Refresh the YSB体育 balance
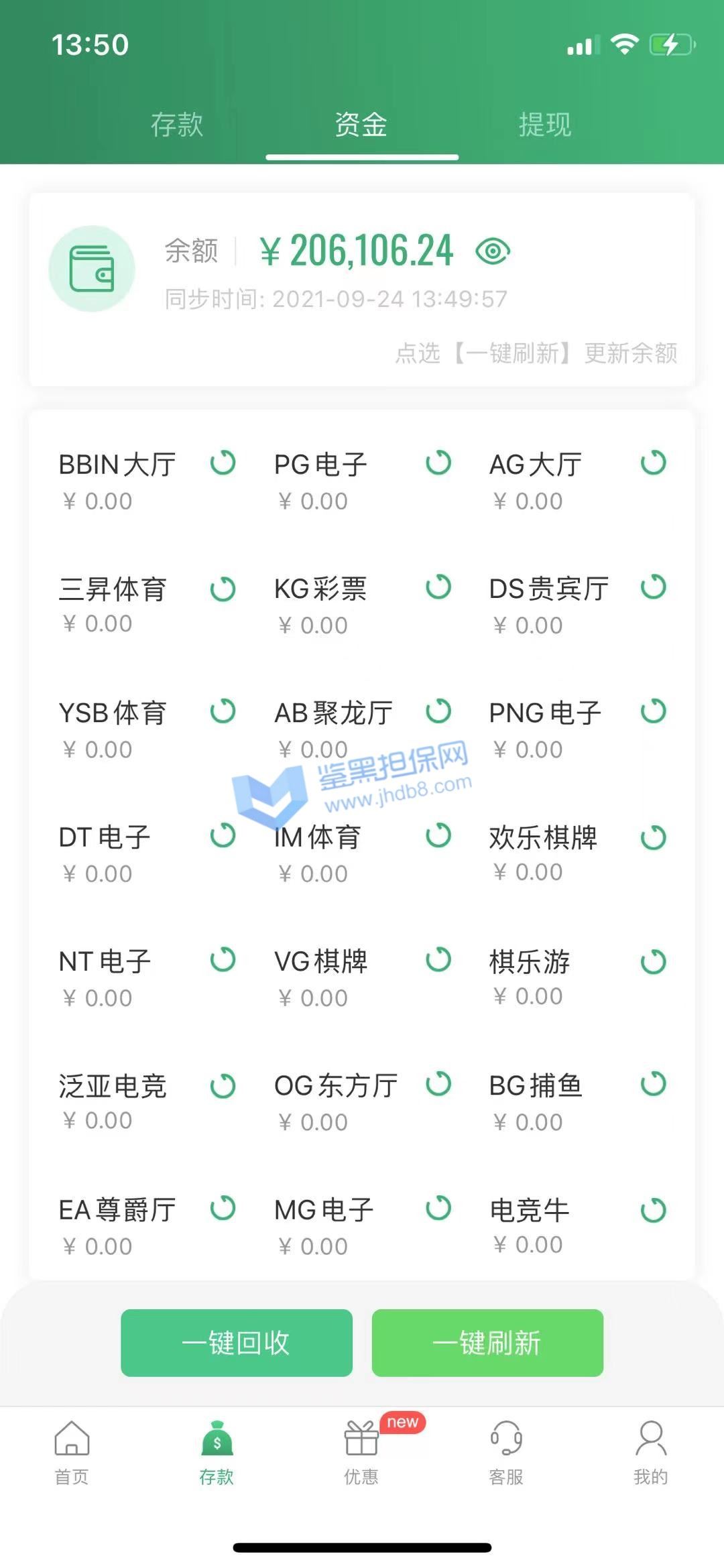724x1568 pixels. coord(223,711)
